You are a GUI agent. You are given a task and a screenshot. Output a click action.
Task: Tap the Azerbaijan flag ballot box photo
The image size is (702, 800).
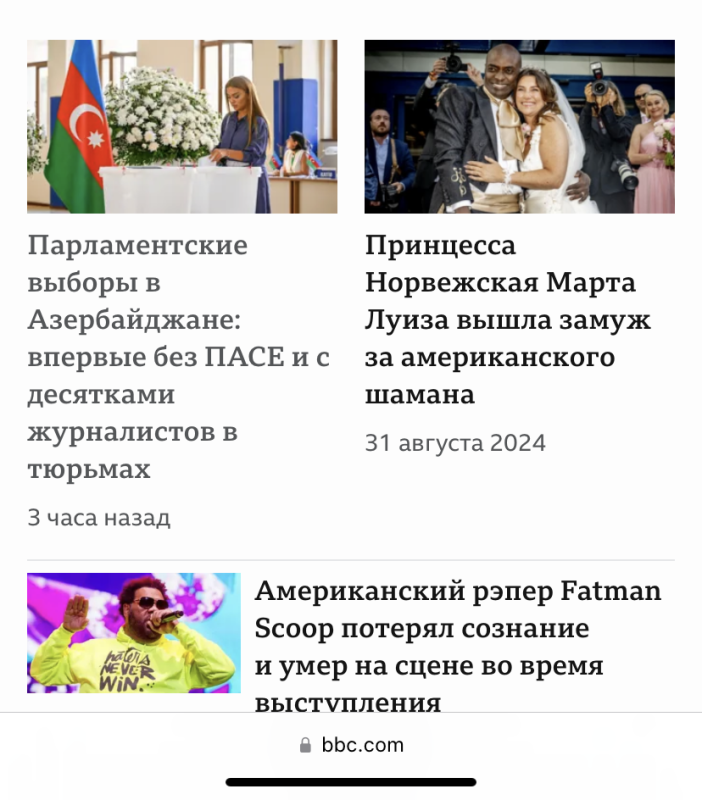(x=182, y=127)
